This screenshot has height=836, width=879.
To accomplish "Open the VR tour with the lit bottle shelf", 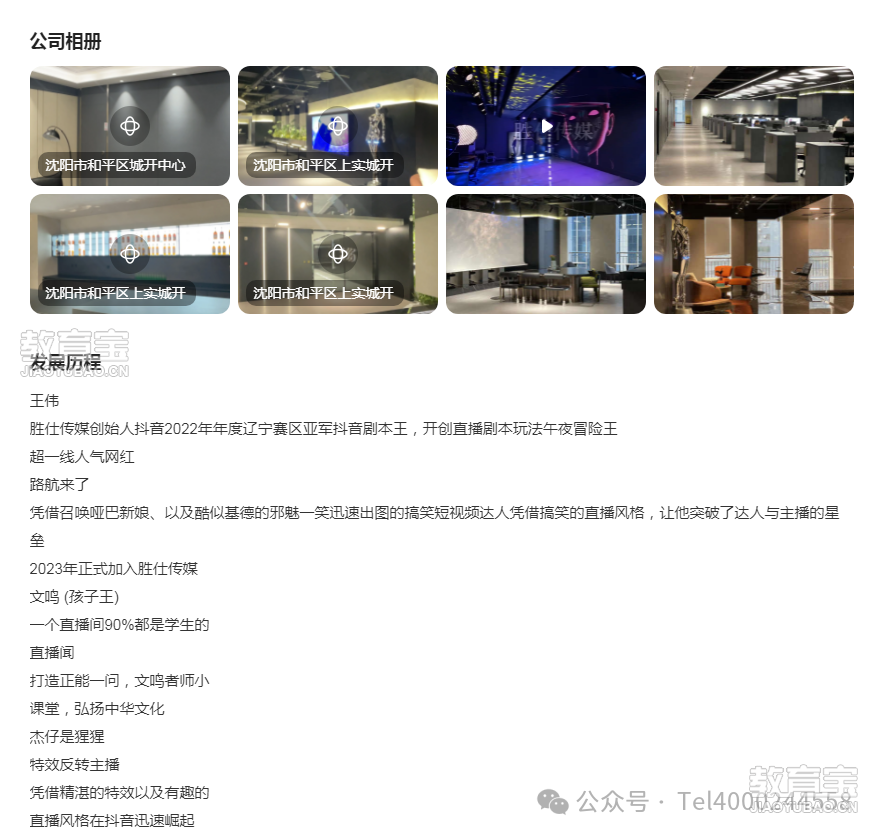I will click(x=130, y=254).
